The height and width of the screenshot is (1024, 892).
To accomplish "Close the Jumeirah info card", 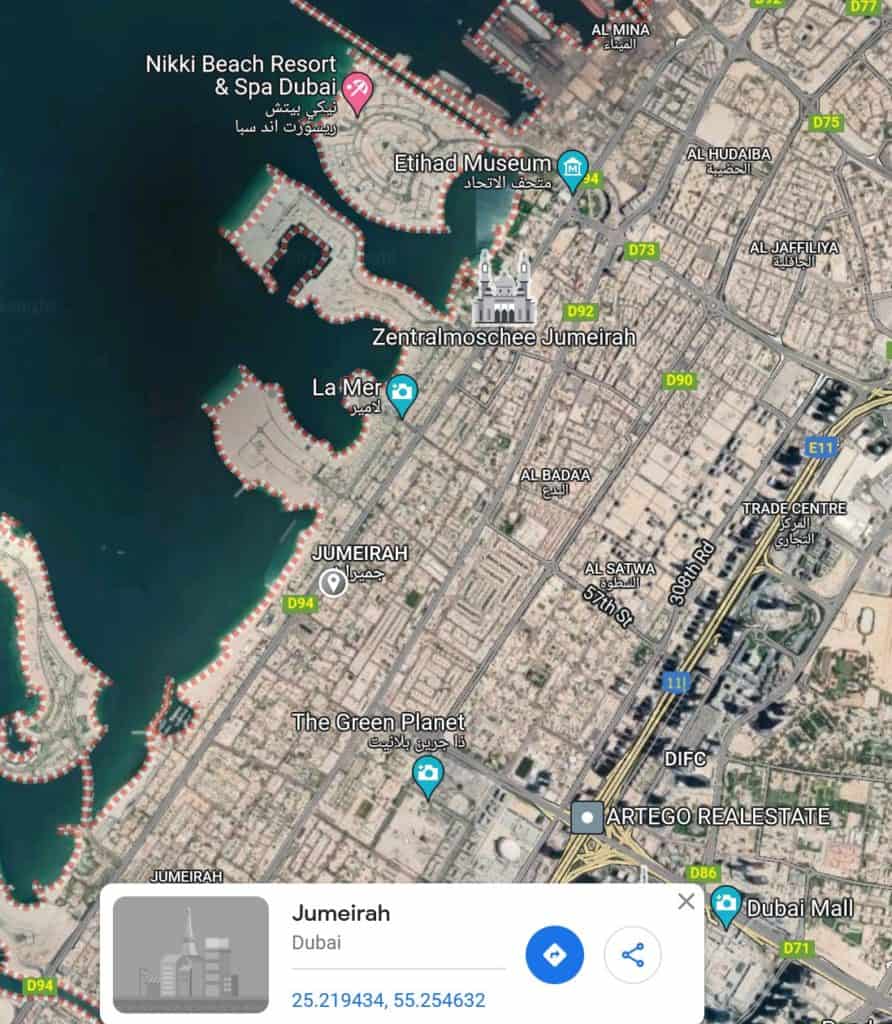I will [686, 901].
